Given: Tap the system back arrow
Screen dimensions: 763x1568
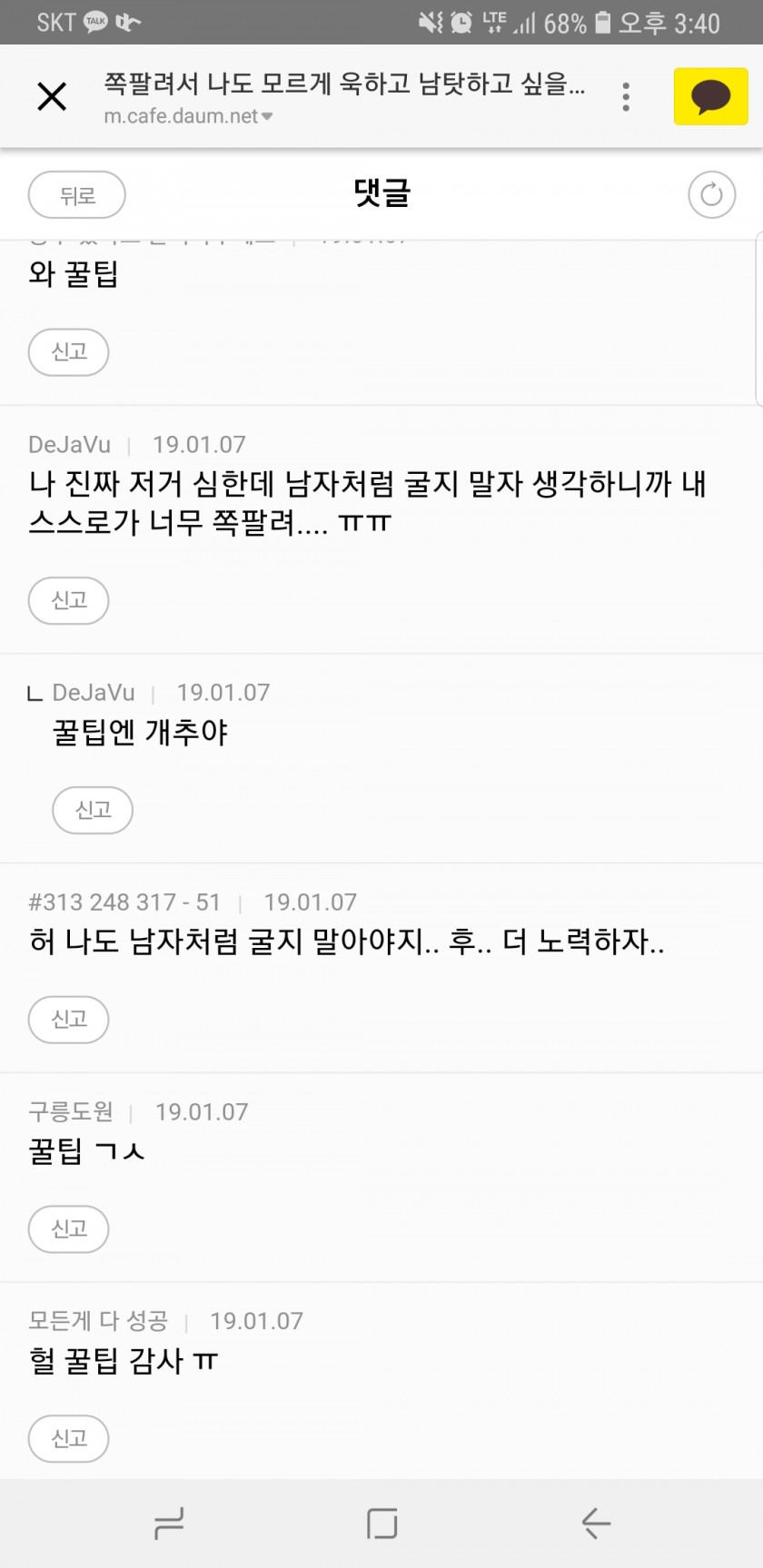Looking at the screenshot, I should tap(596, 1524).
